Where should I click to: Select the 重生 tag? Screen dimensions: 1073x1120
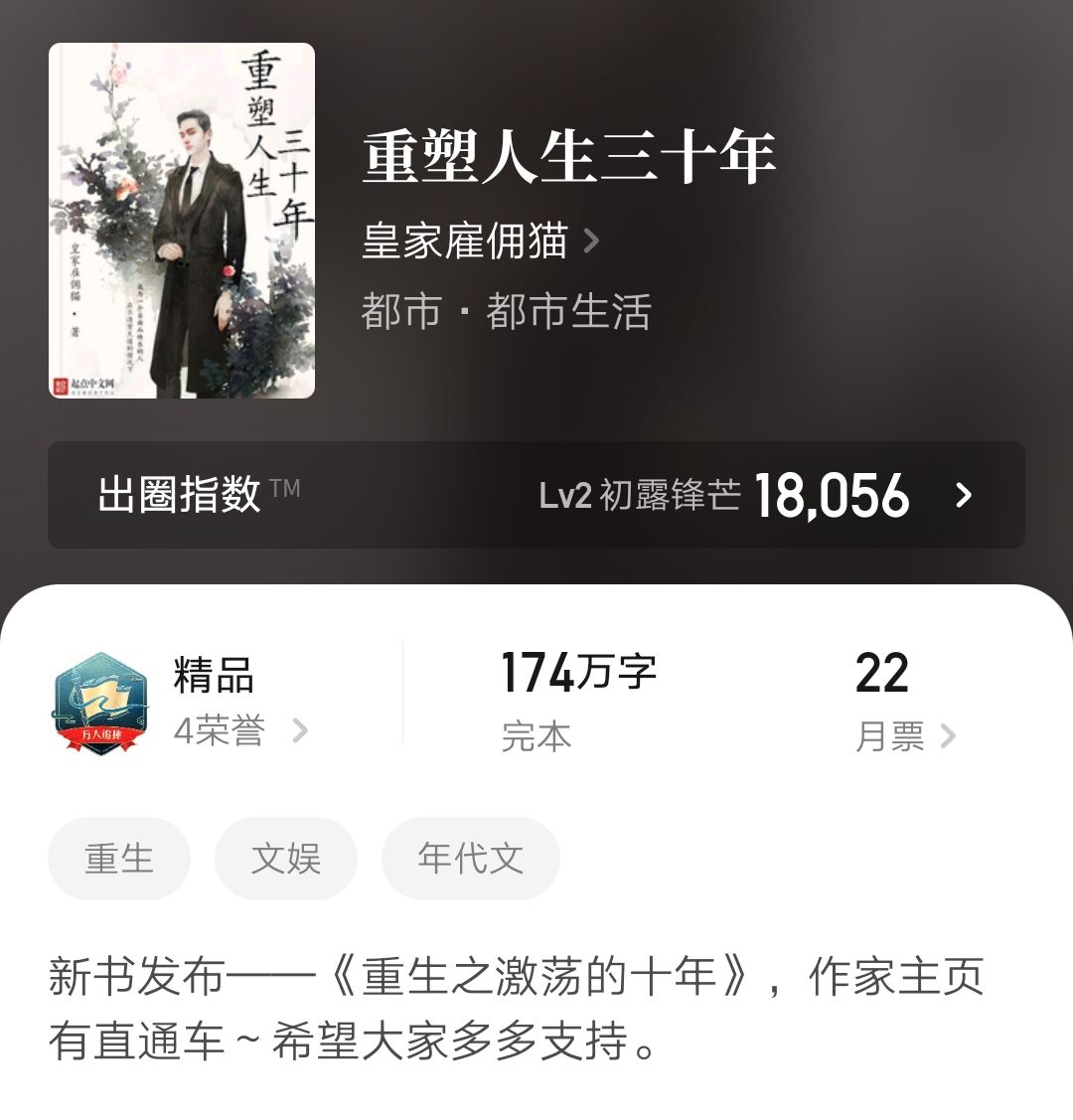118,859
